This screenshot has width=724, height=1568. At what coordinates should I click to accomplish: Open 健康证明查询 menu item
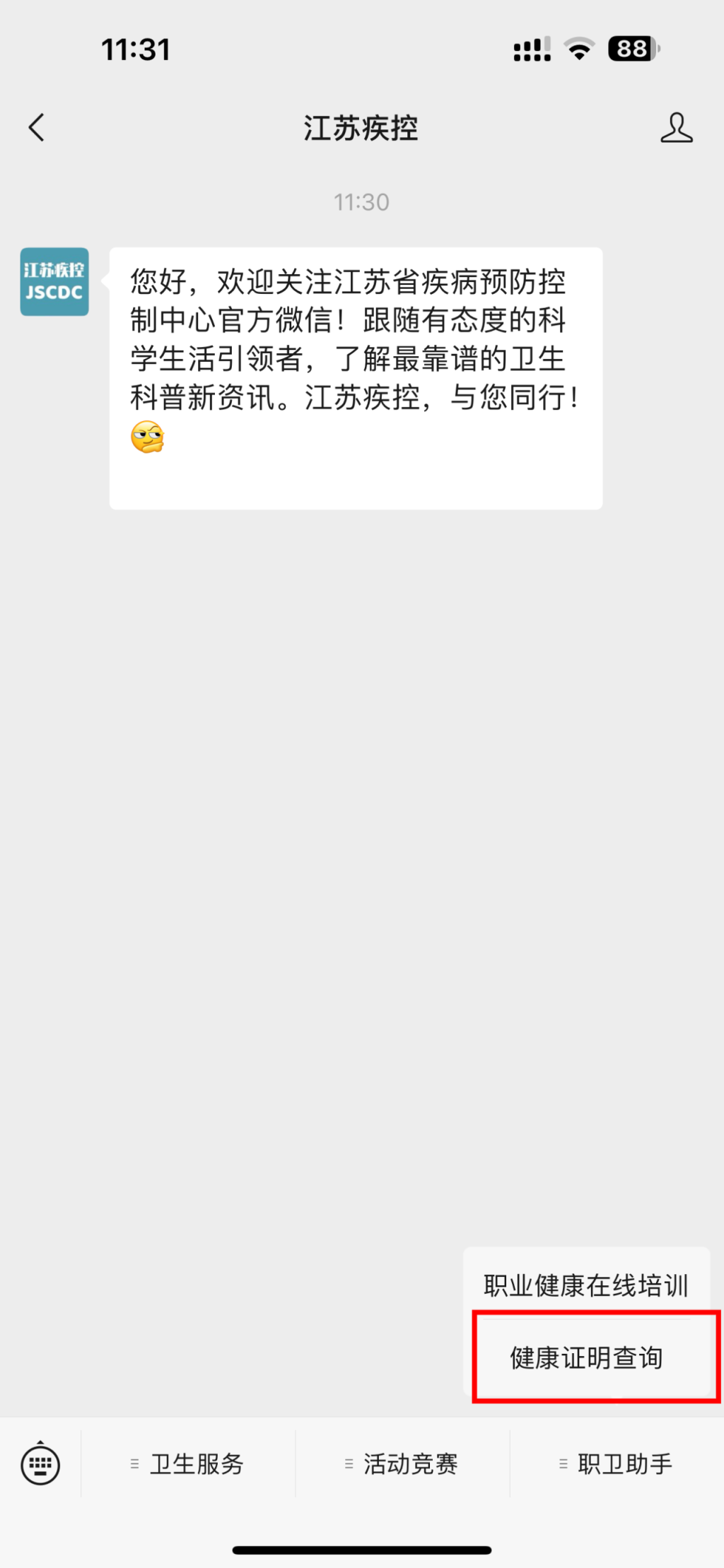tap(586, 1357)
